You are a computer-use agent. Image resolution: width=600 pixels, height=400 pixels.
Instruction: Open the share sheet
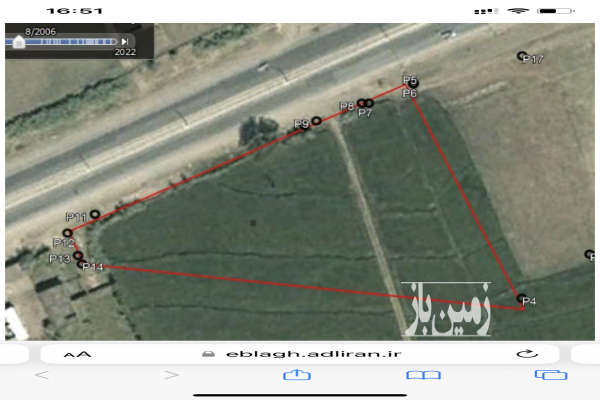(x=296, y=375)
